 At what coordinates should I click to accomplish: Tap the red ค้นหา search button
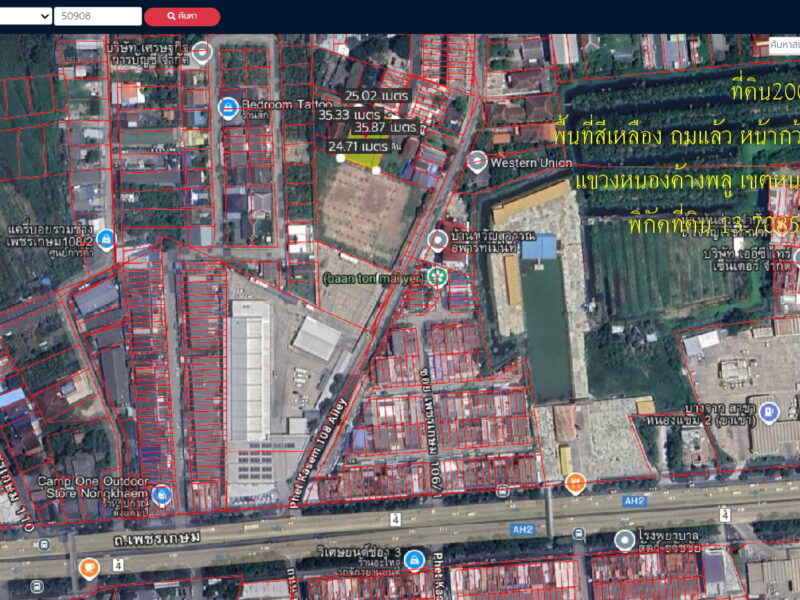[182, 16]
